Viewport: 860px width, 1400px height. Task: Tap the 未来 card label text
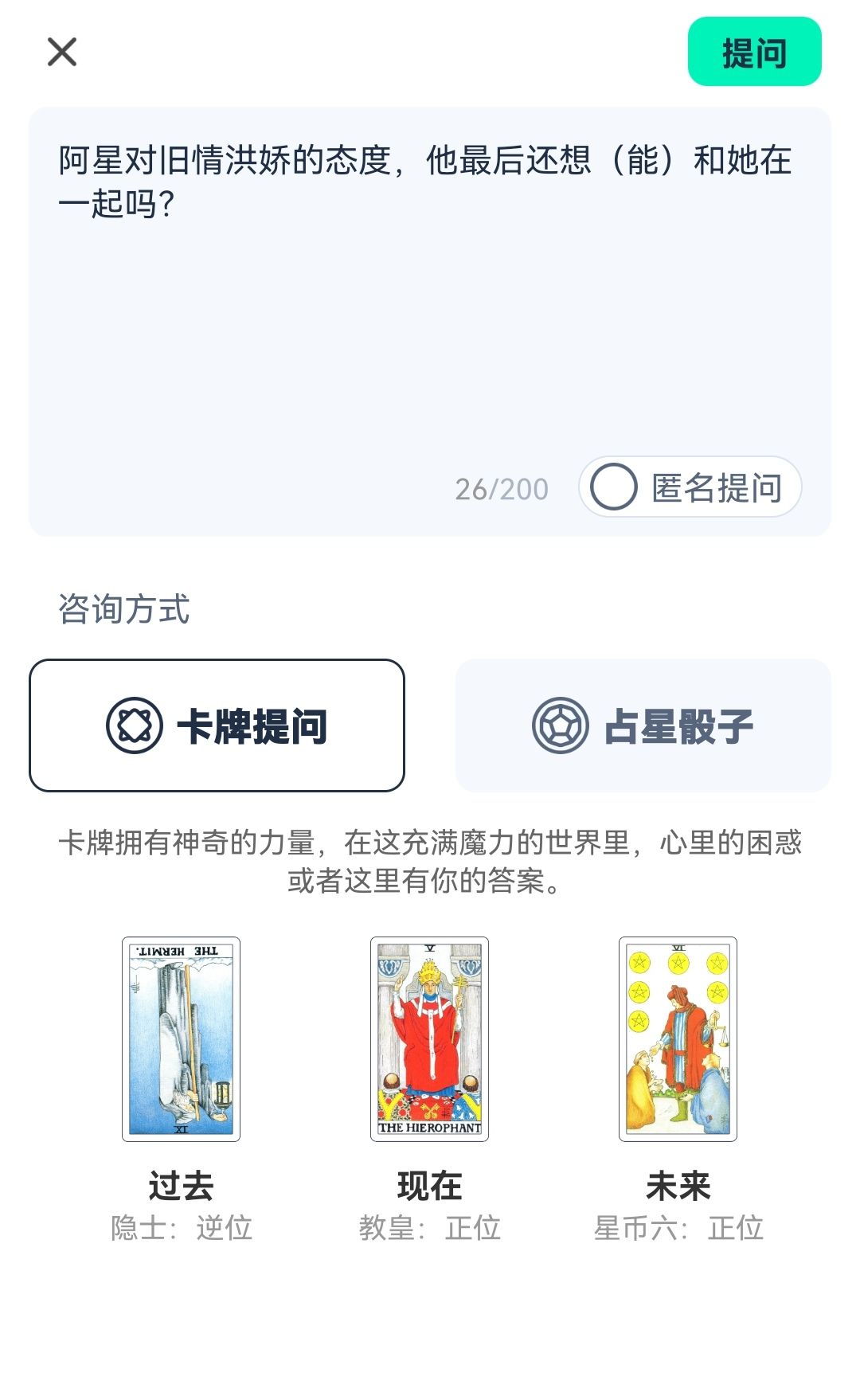(x=678, y=1186)
